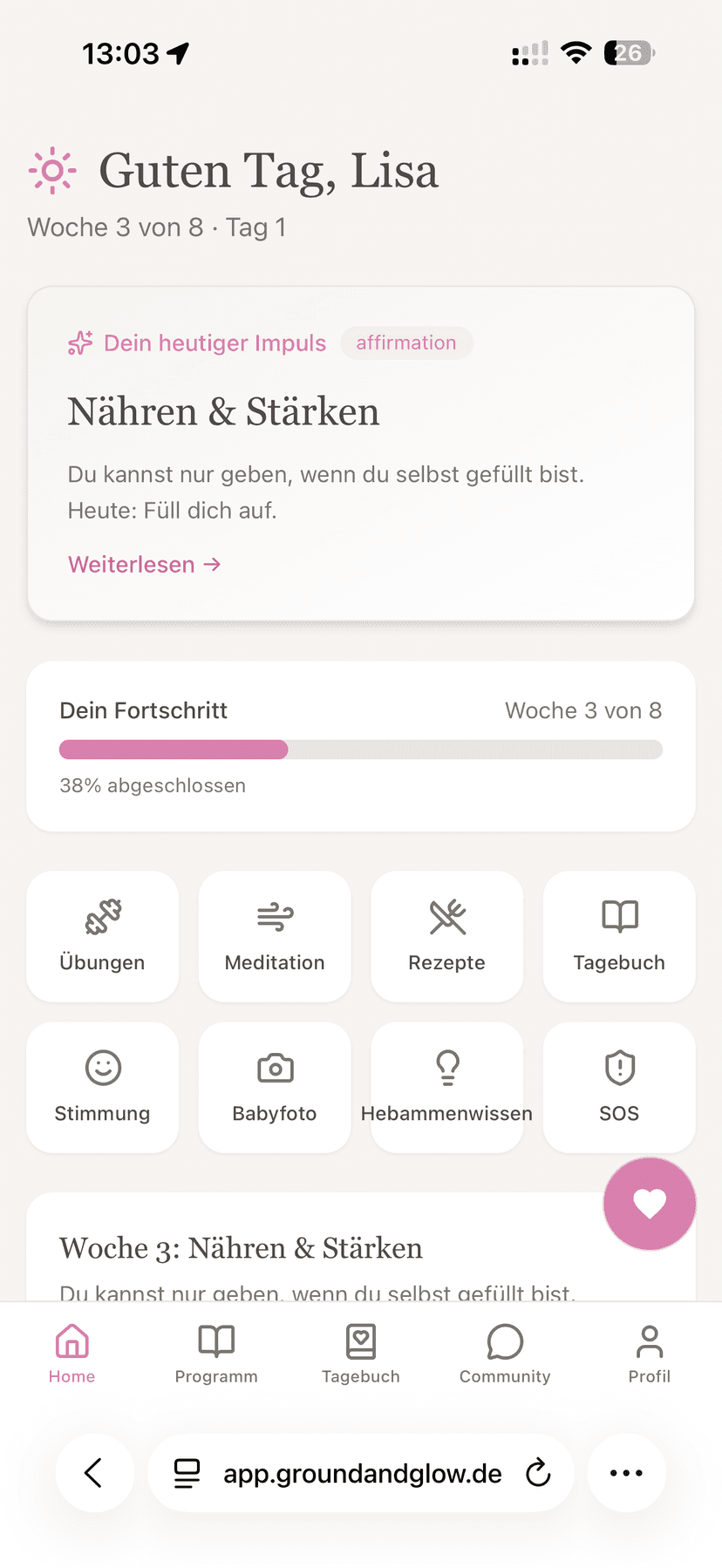Open the Weiterlesen link

[x=144, y=565]
